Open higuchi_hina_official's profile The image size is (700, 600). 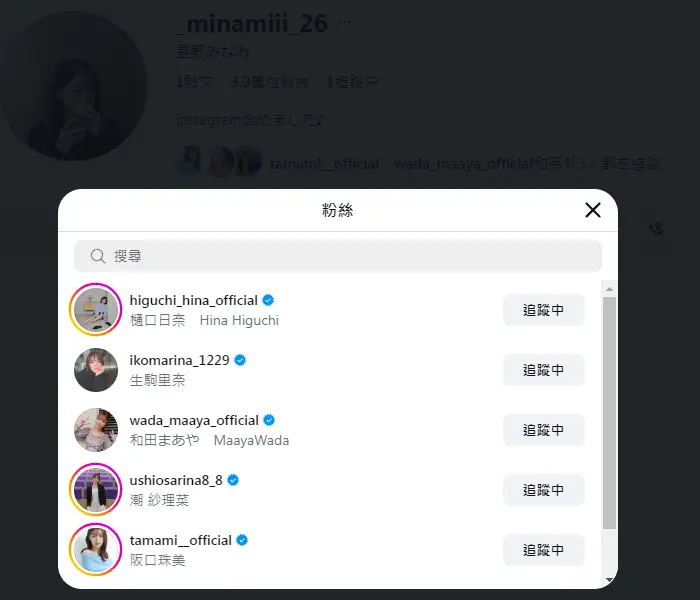coord(193,300)
